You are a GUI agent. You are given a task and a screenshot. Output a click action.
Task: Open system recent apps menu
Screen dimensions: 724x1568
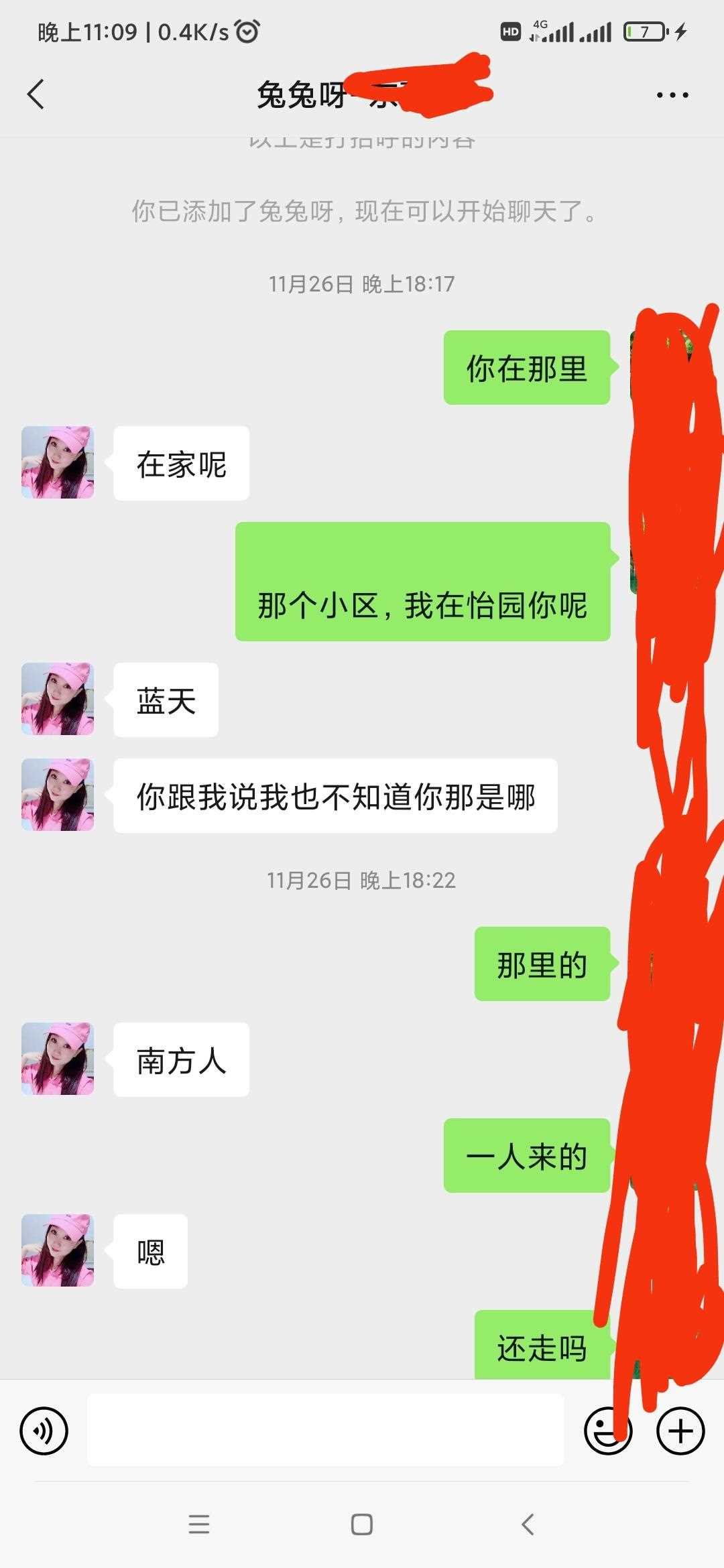199,1524
